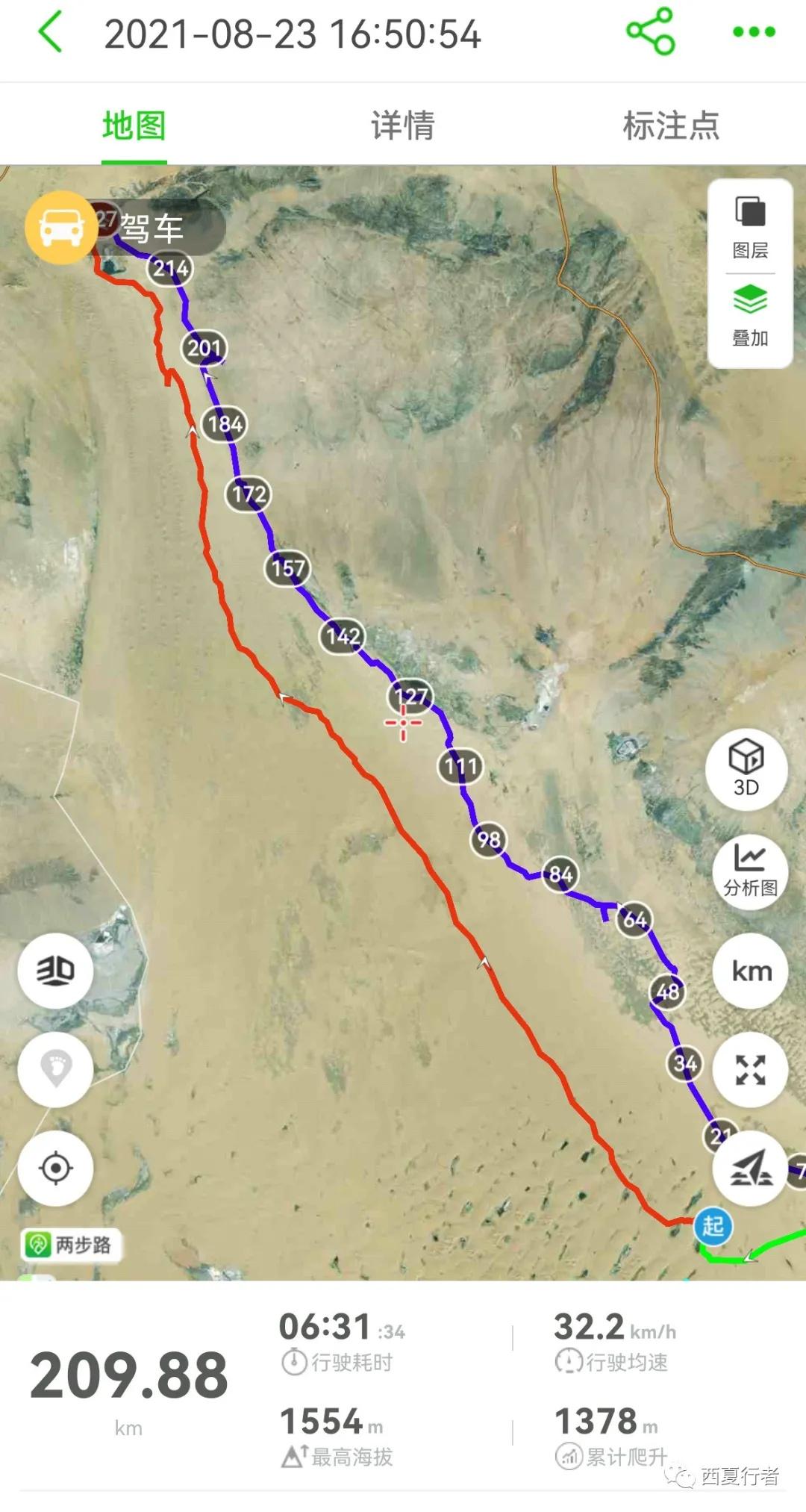Viewport: 806px width, 1512px height.
Task: Switch to the 标注点 tab
Action: pos(671,125)
